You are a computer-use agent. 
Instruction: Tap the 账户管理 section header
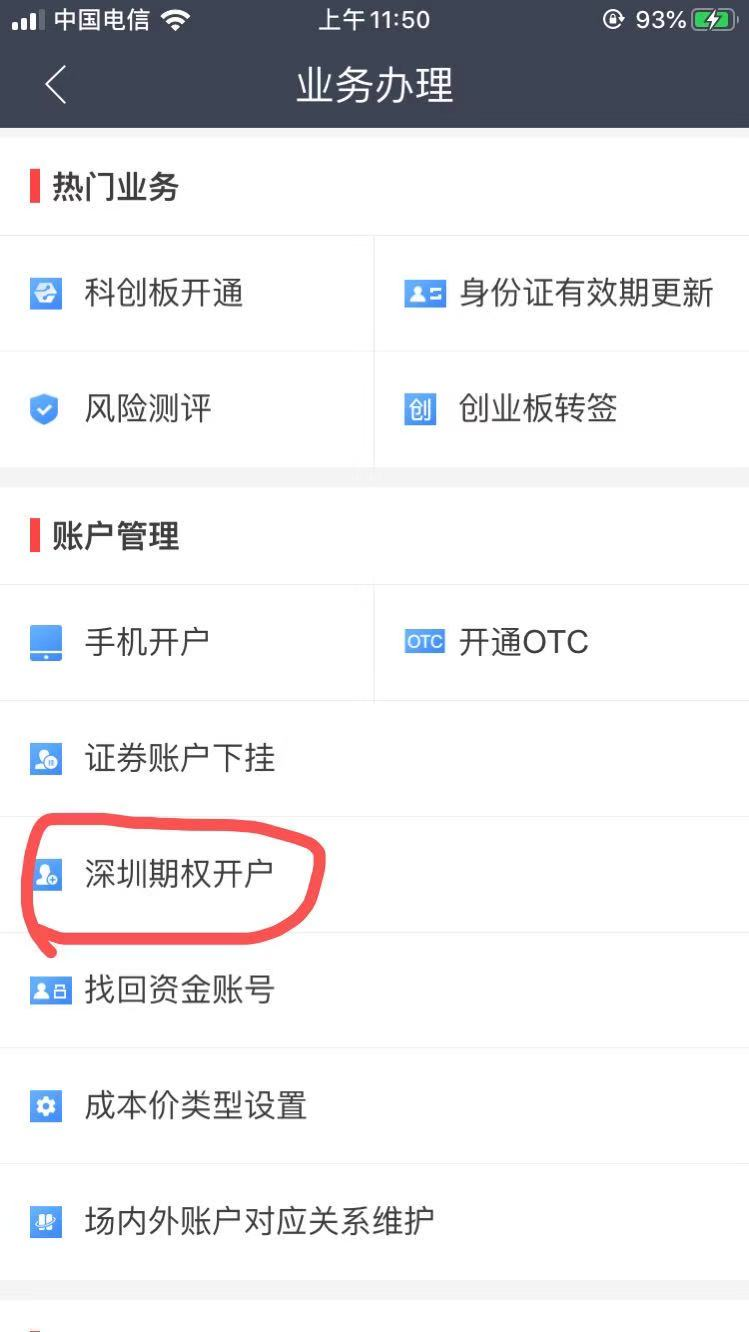click(x=113, y=537)
